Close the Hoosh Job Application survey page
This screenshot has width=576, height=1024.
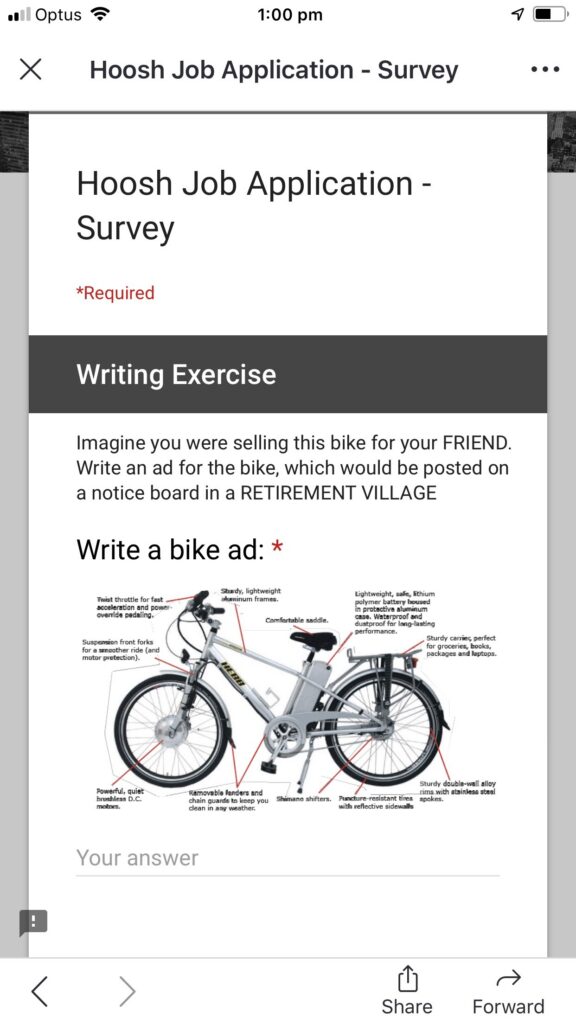[31, 69]
